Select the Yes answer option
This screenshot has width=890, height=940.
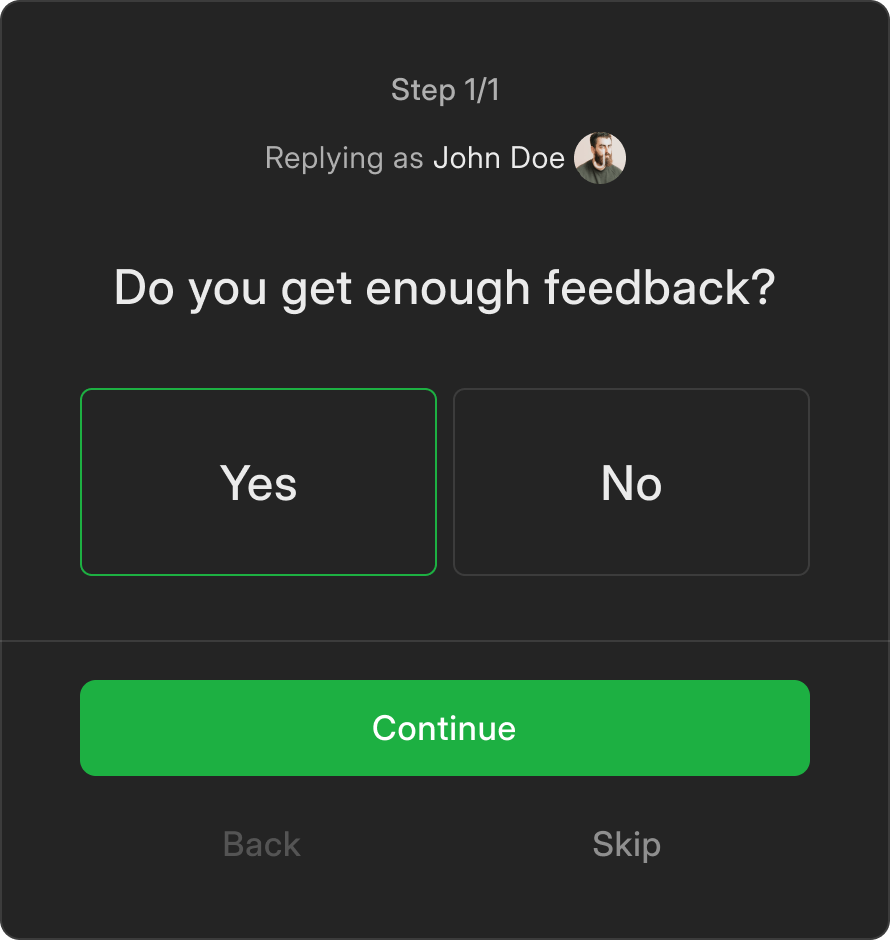coord(258,482)
